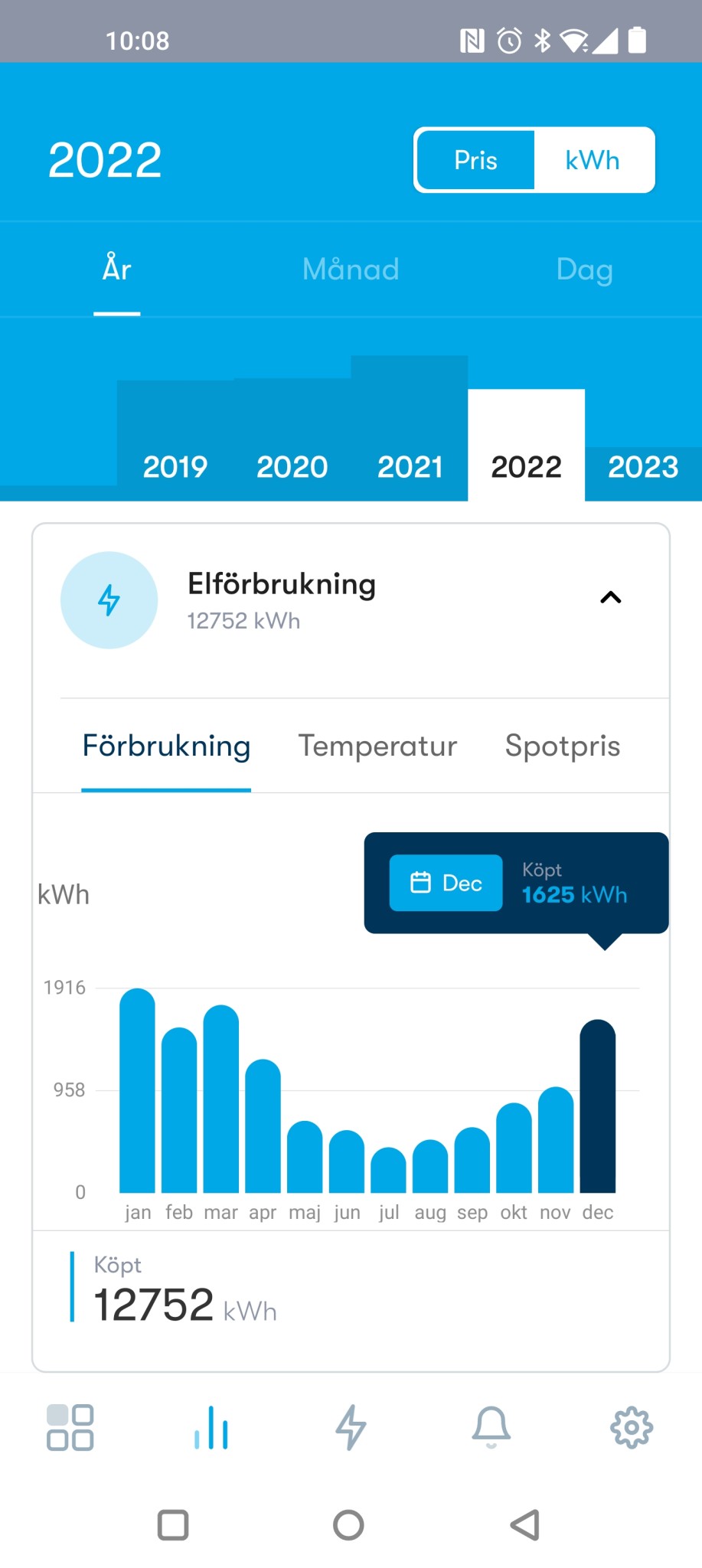702x1568 pixels.
Task: Open the lightning bolt tab
Action: [351, 1427]
